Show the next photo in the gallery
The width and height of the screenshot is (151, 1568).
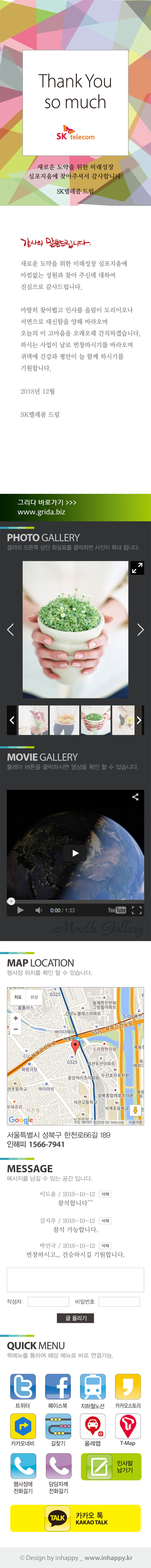point(141,629)
